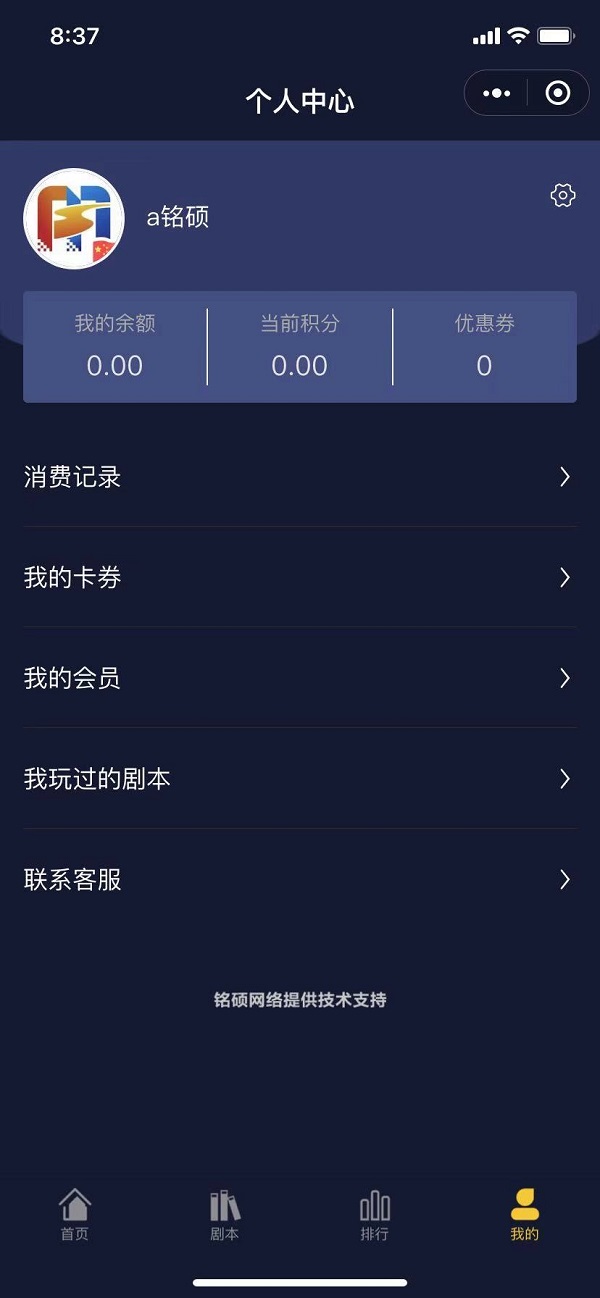
Task: Close the mini program
Action: 558,93
